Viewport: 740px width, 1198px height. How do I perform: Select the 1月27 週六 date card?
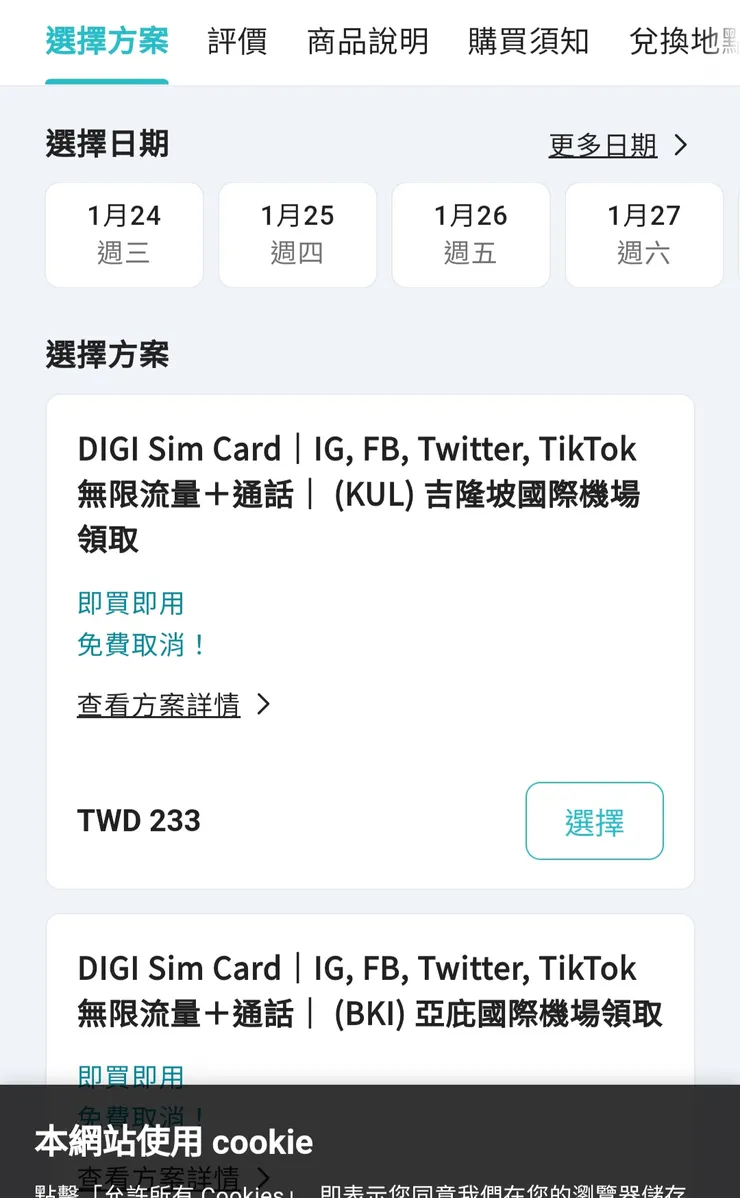pos(643,234)
